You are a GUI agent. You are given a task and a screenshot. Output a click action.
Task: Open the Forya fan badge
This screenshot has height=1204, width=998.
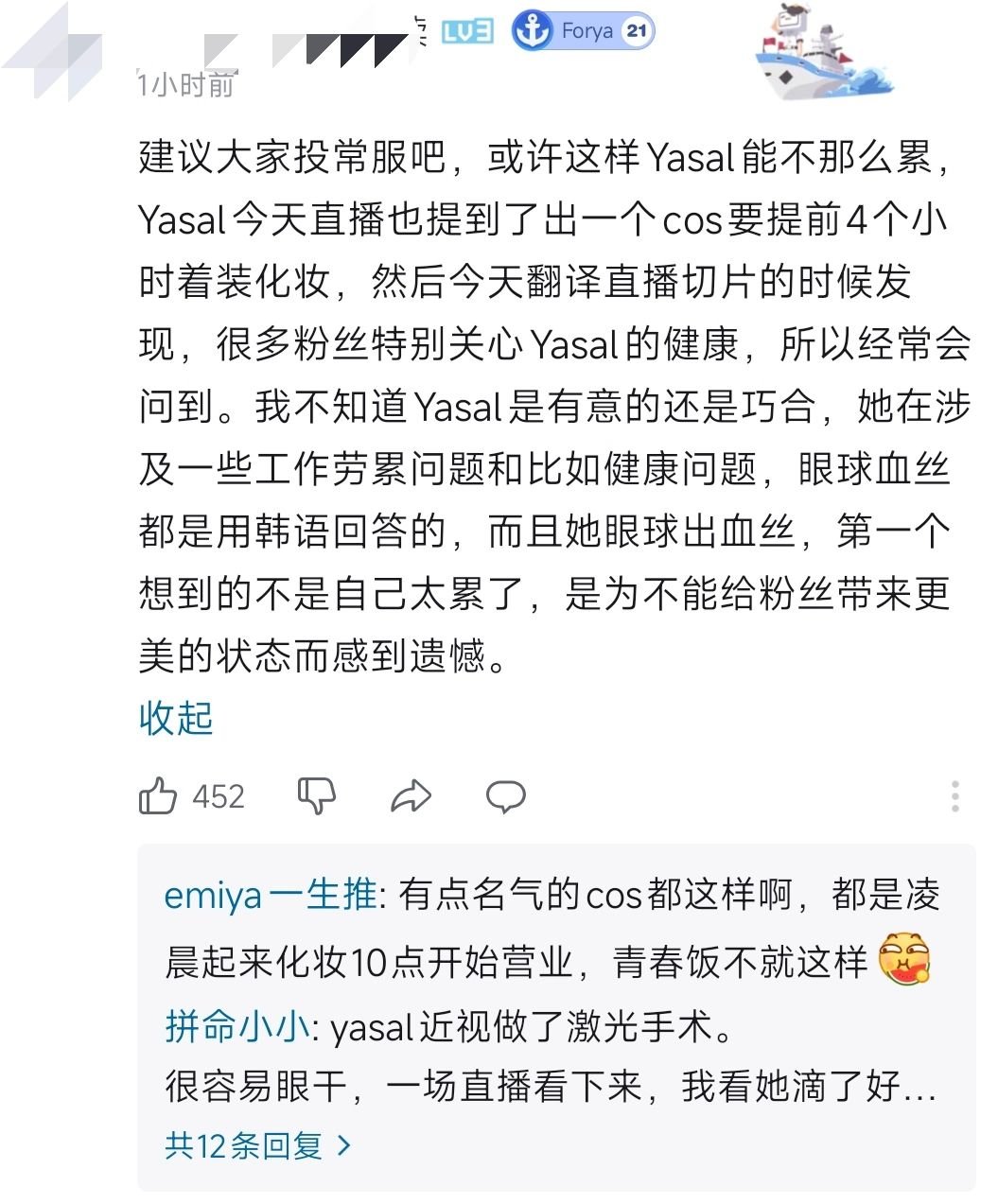[x=583, y=31]
